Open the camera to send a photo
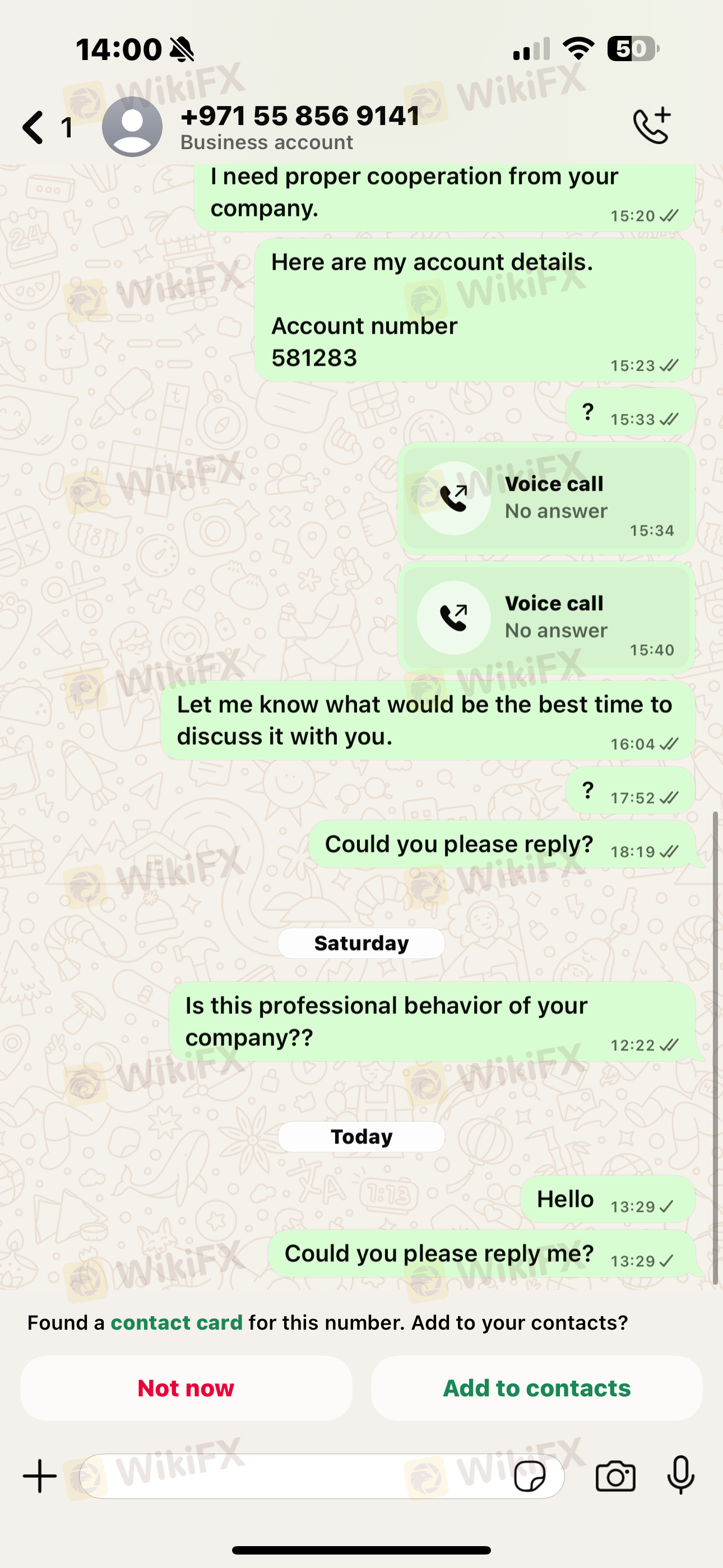The image size is (723, 1568). pyautogui.click(x=615, y=1476)
